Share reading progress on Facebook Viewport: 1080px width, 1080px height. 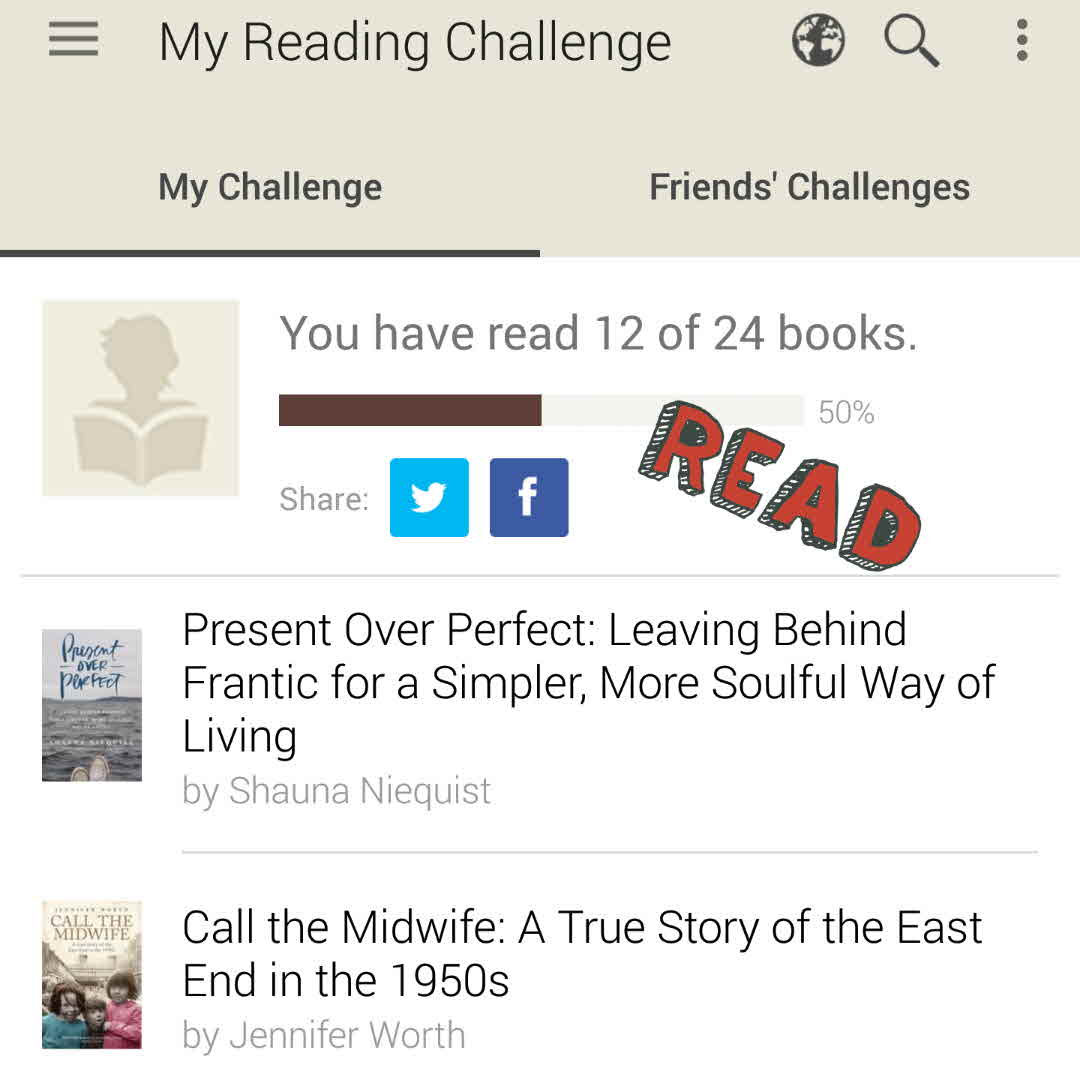click(x=529, y=497)
